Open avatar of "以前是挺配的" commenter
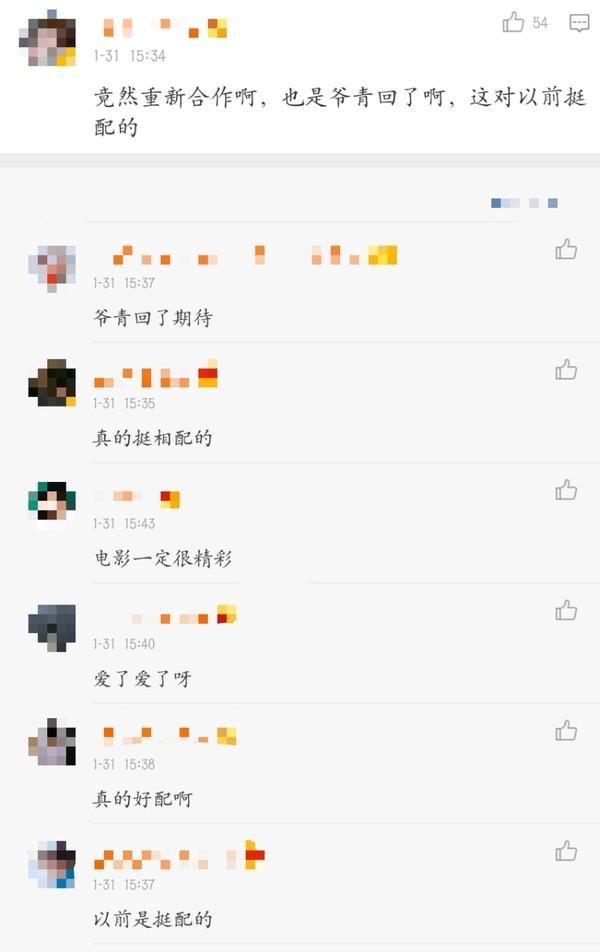Image resolution: width=600 pixels, height=952 pixels. [x=52, y=864]
